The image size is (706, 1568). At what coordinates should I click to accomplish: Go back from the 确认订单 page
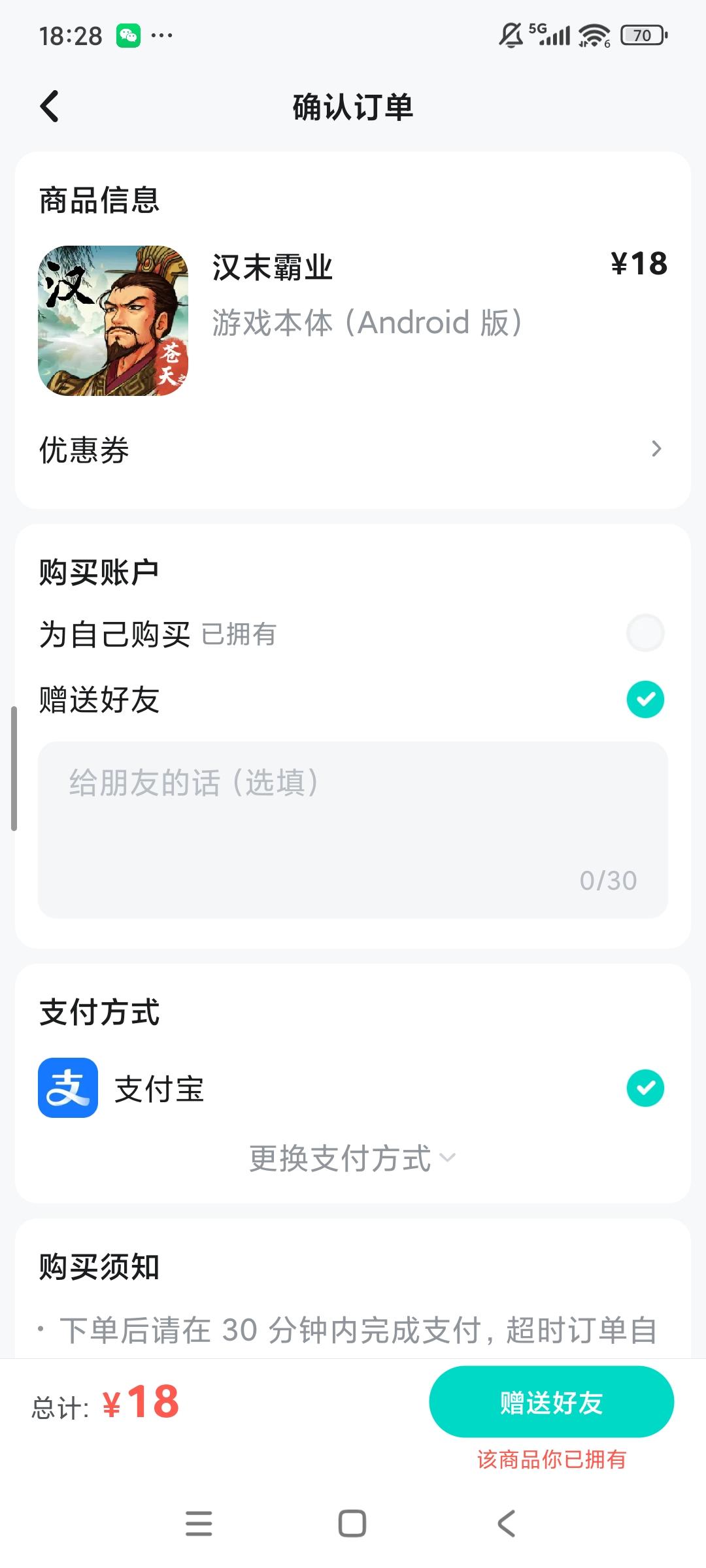pyautogui.click(x=50, y=106)
